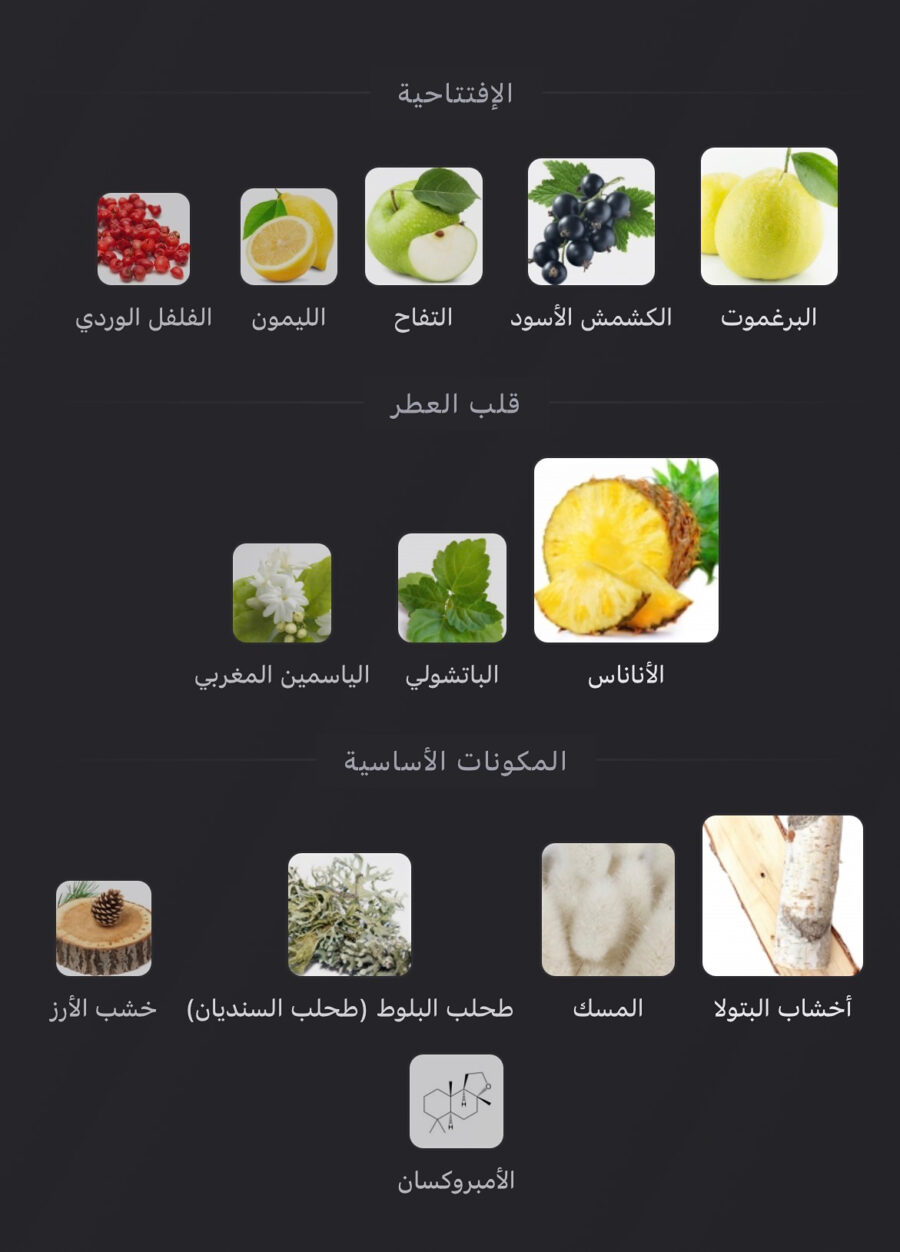Image resolution: width=900 pixels, height=1252 pixels.
Task: Select the patchouli note الباتشولي
Action: [x=452, y=588]
